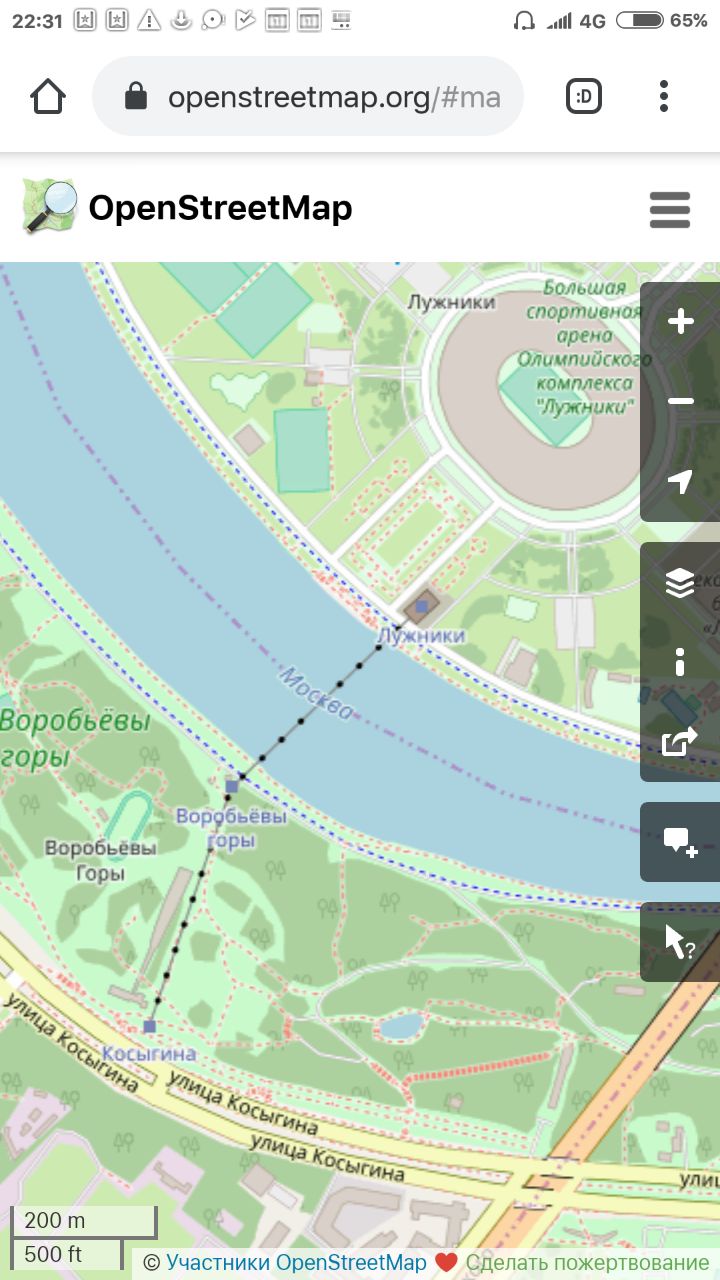Viewport: 720px width, 1280px height.
Task: Open the browser overflow menu
Action: click(x=664, y=96)
